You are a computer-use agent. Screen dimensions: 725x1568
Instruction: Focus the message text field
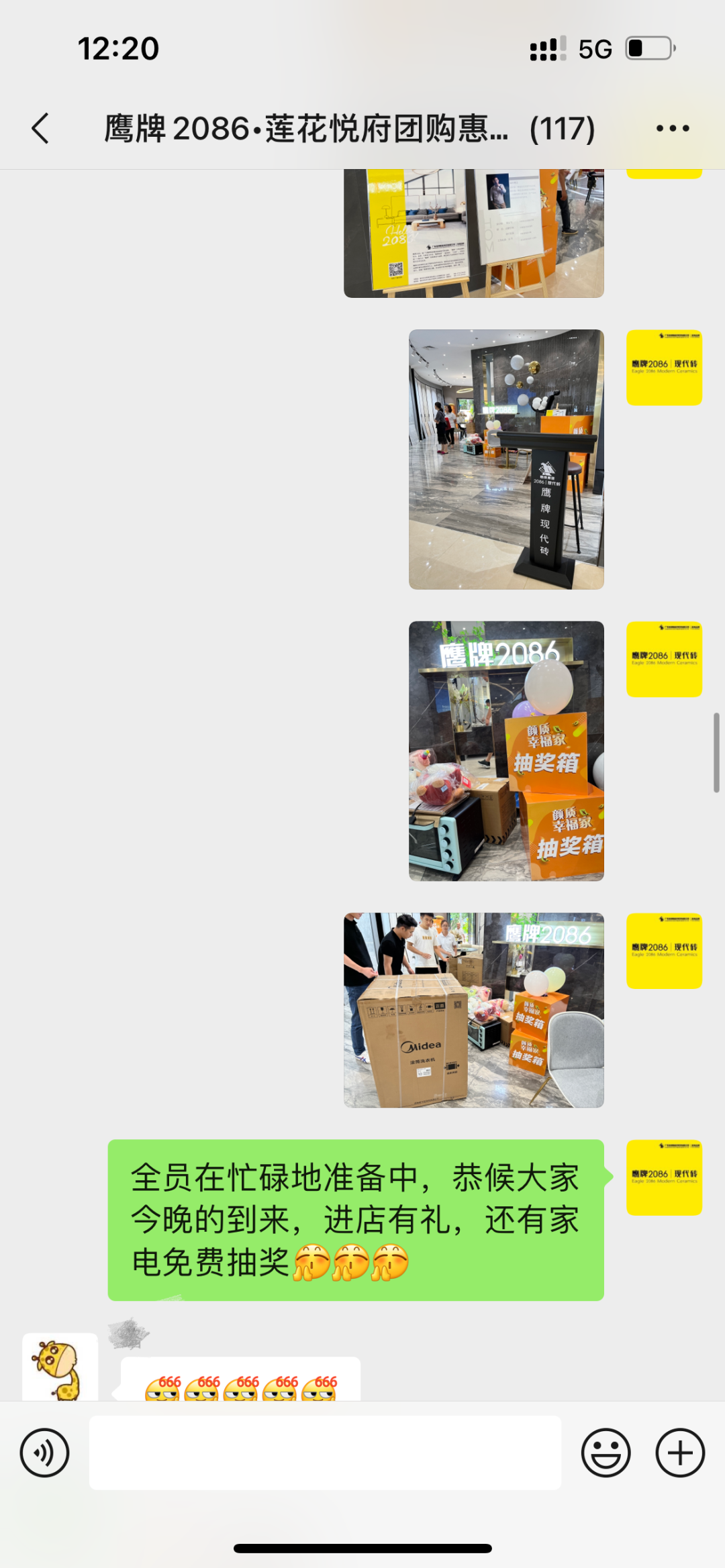pyautogui.click(x=325, y=1453)
